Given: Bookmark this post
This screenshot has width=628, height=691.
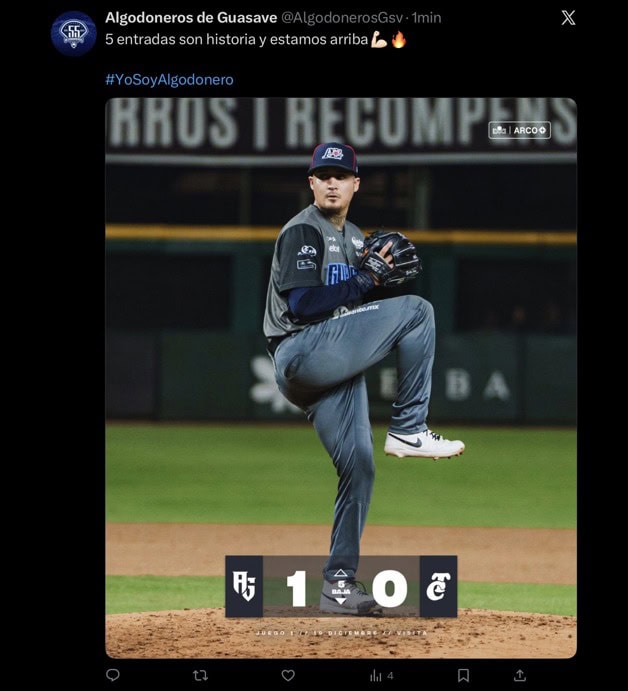Looking at the screenshot, I should [463, 675].
